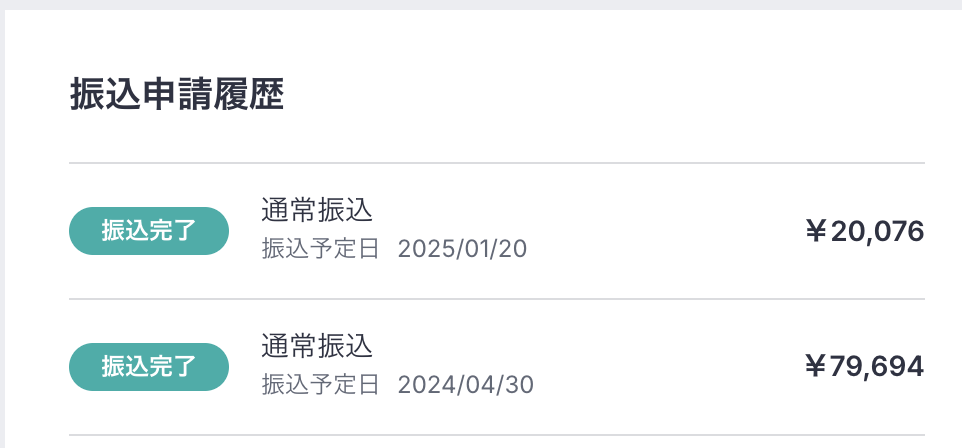Open the ¥20,076 transfer dated 2025/01/20

pyautogui.click(x=496, y=231)
